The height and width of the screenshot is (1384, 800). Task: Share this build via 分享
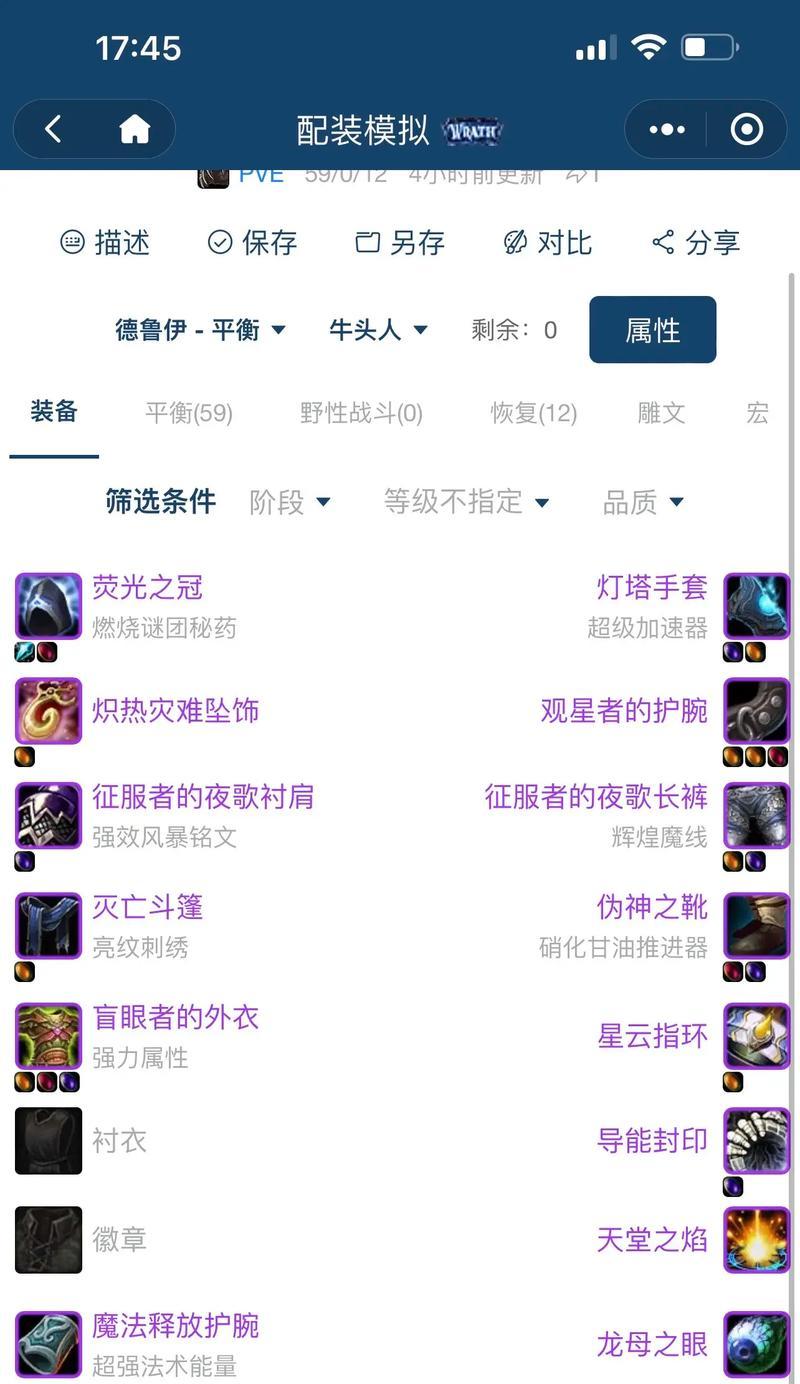click(x=695, y=242)
